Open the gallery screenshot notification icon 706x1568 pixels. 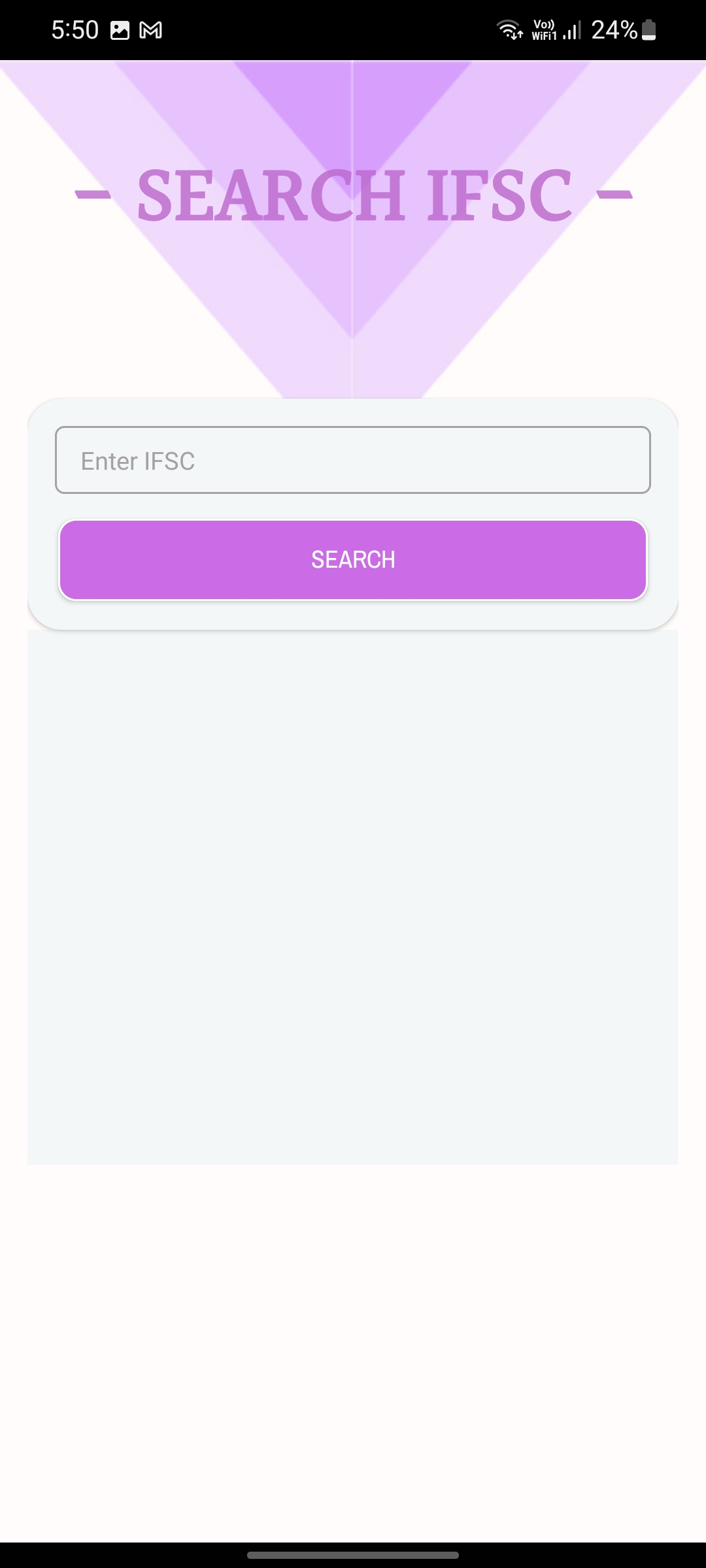(119, 29)
